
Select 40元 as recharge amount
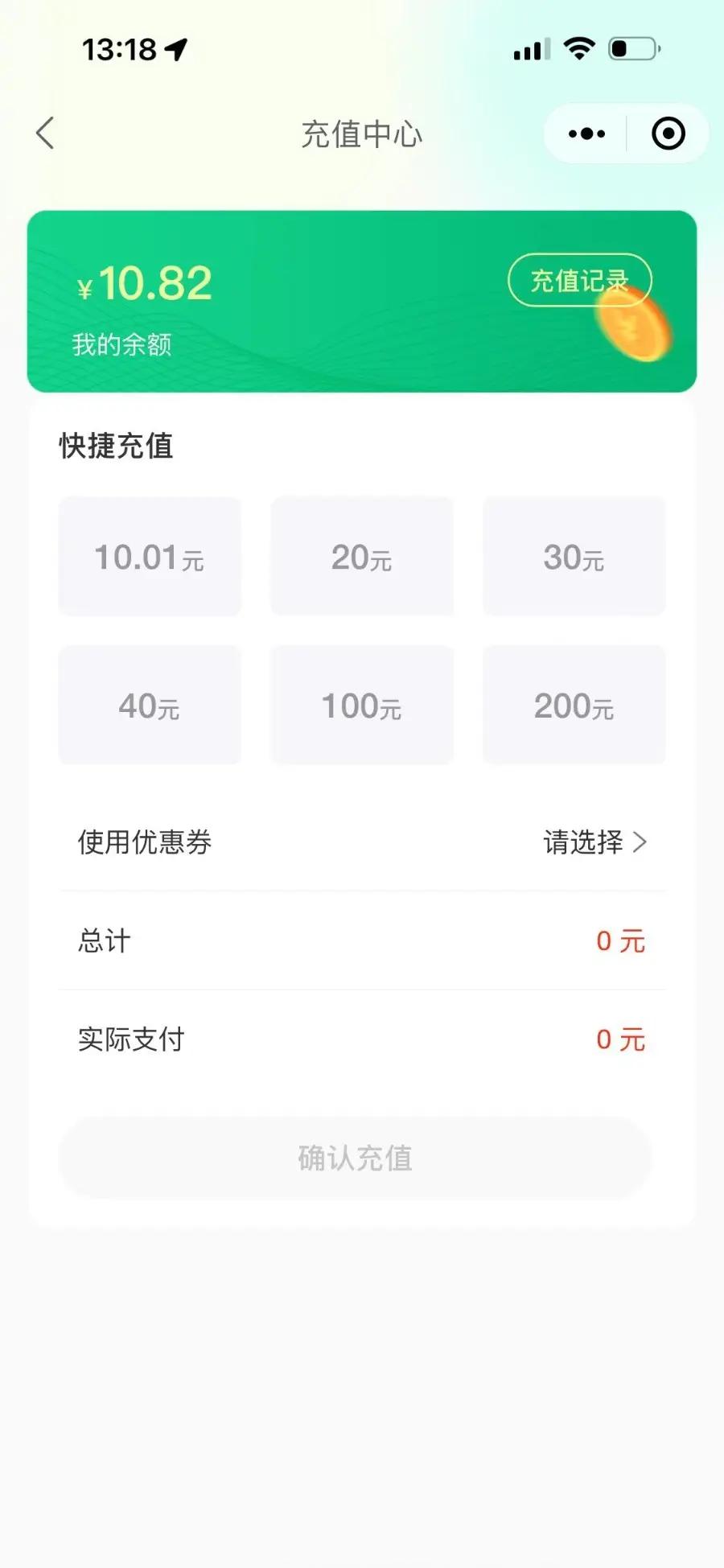click(150, 705)
